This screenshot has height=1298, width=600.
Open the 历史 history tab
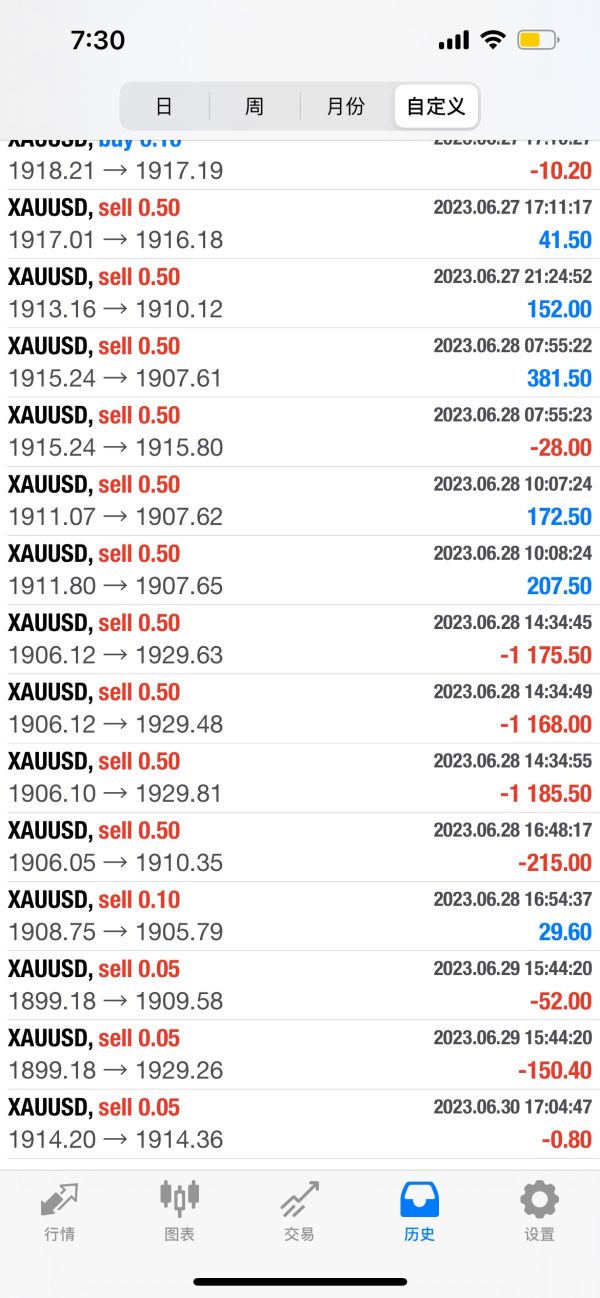419,1210
